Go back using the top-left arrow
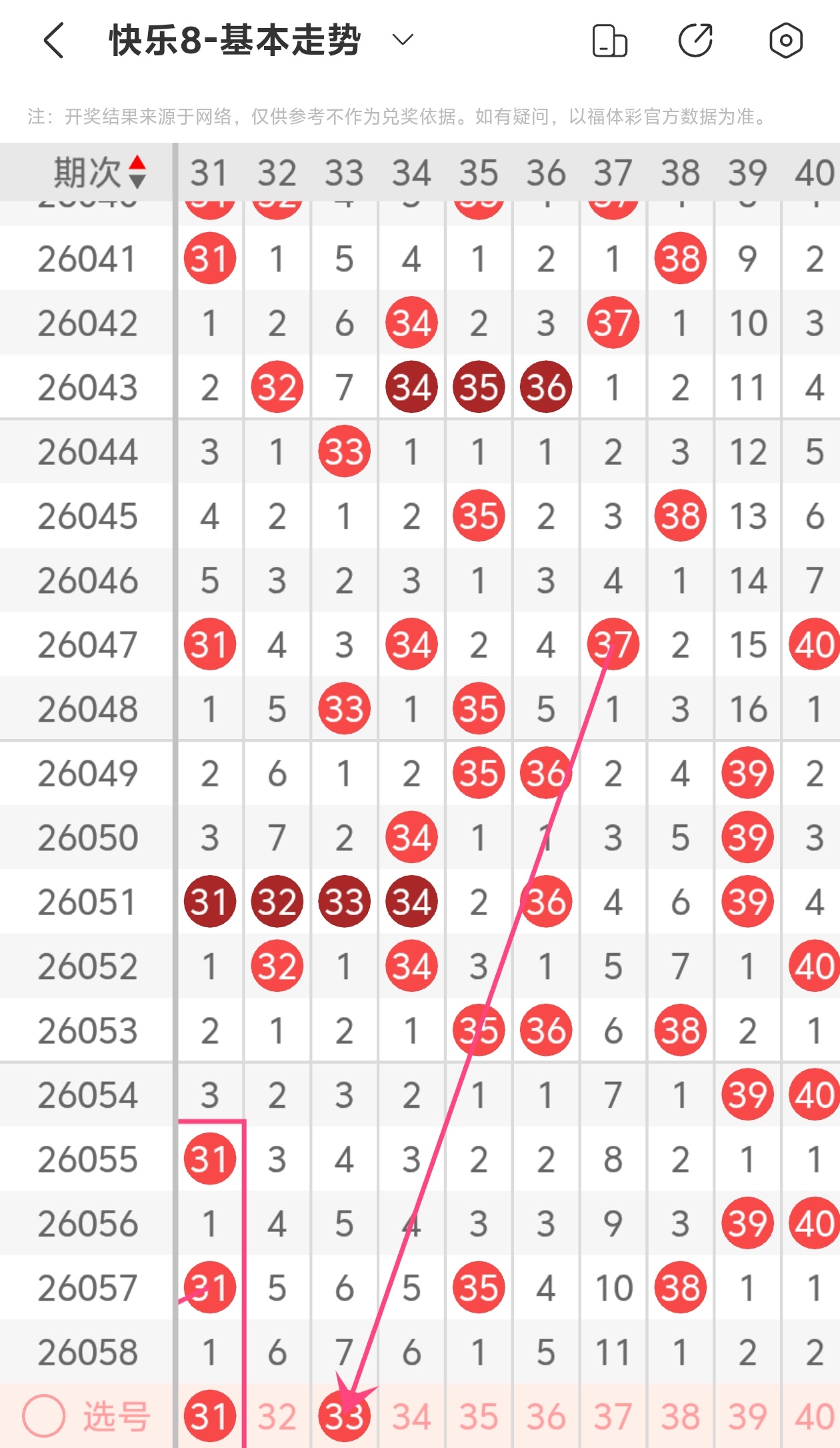 point(55,41)
